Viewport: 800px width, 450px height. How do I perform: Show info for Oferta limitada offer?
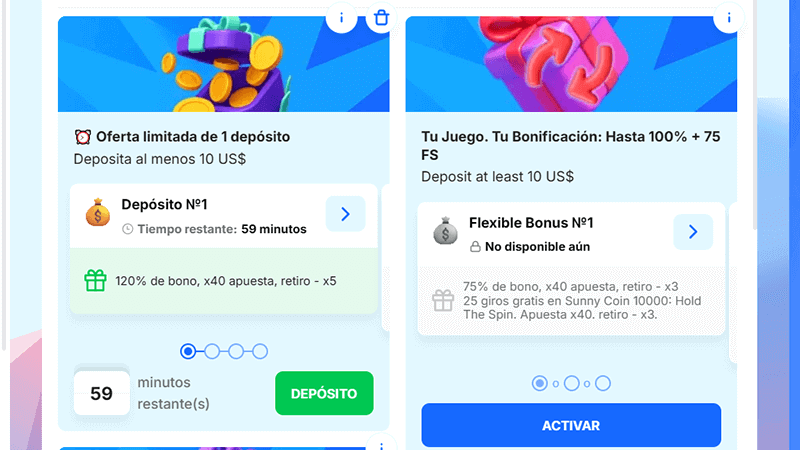point(341,17)
